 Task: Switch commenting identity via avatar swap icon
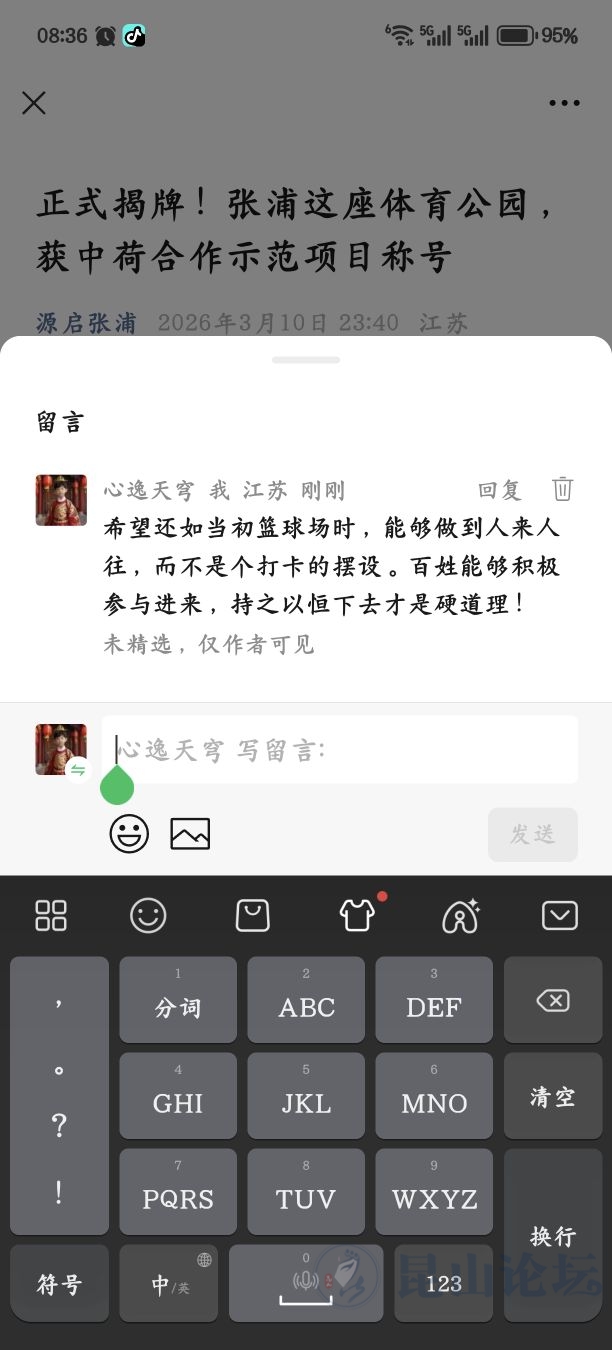tap(77, 768)
